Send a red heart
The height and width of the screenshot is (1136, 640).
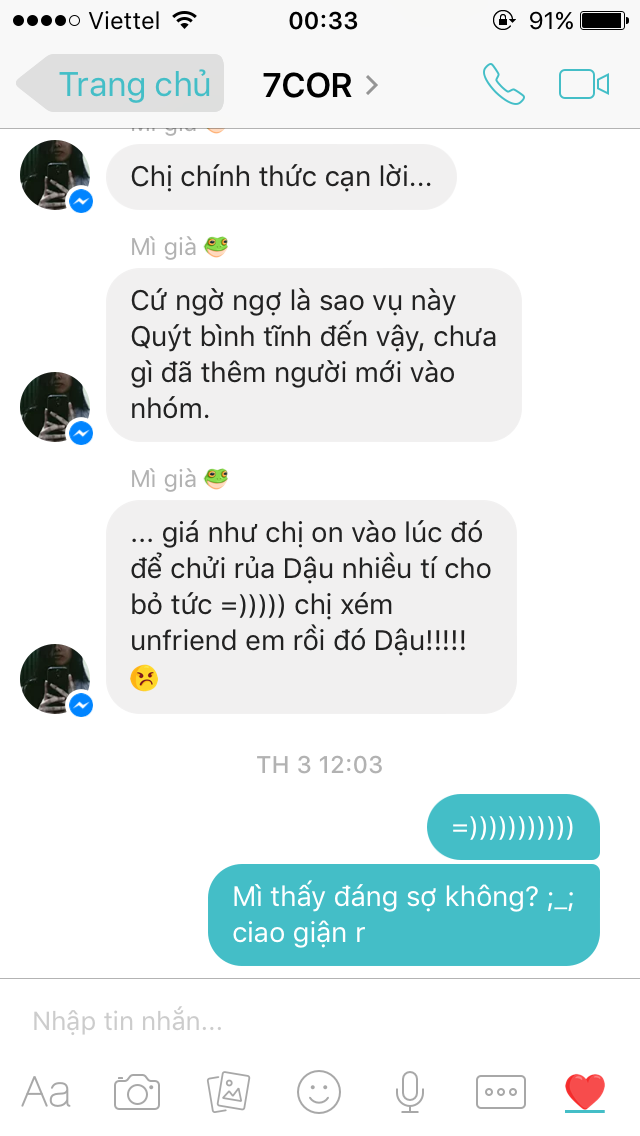pos(585,1092)
